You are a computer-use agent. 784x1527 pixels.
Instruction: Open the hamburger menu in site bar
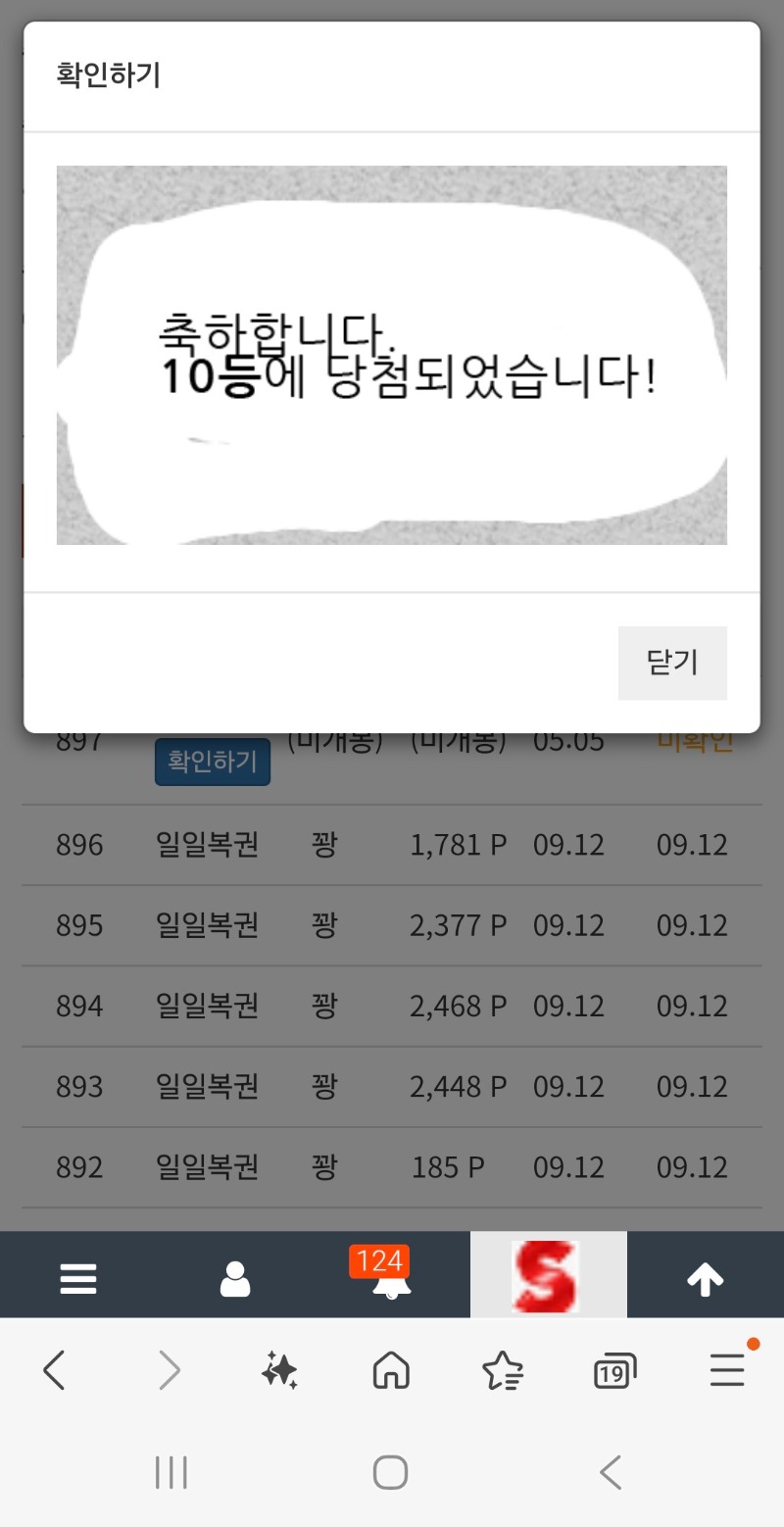(x=78, y=1279)
